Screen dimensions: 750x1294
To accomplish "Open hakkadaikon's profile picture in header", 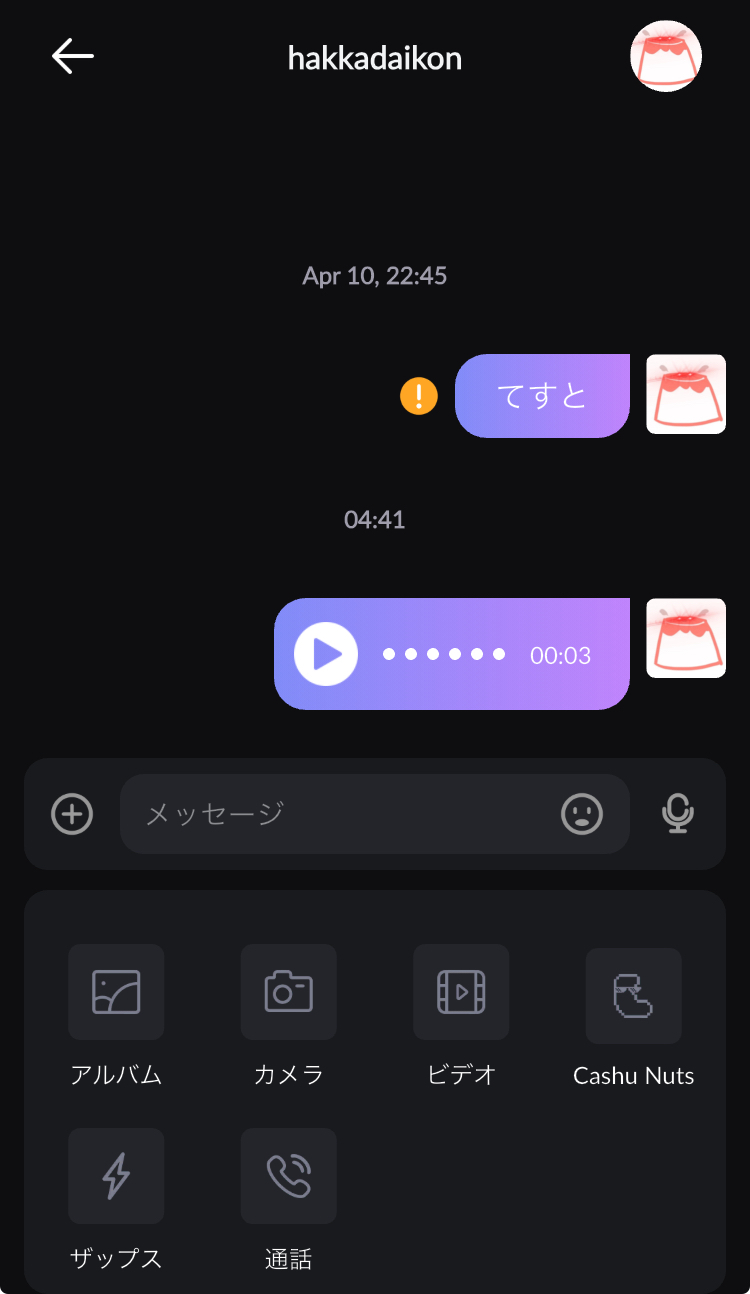I will 666,56.
